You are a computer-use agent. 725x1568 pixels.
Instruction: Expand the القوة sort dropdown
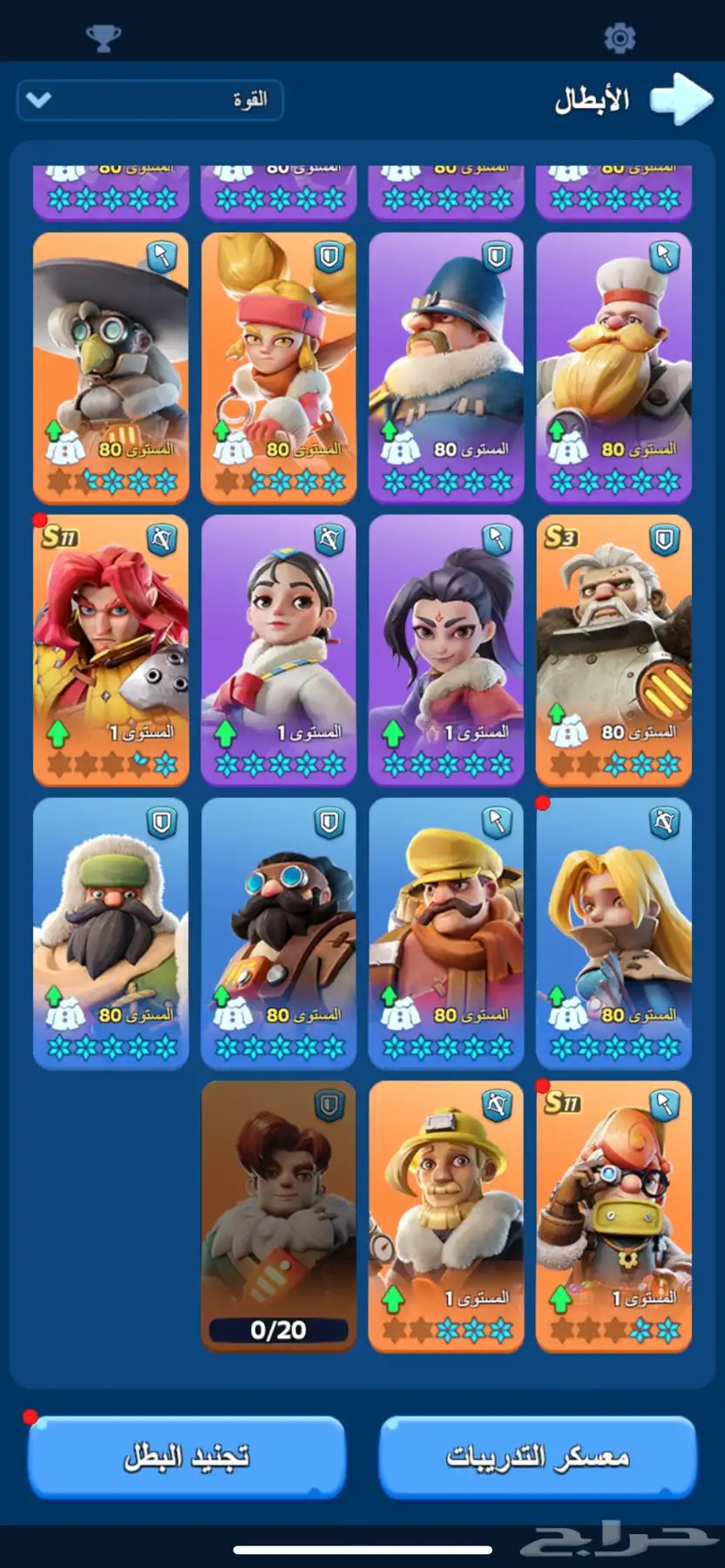click(x=149, y=100)
